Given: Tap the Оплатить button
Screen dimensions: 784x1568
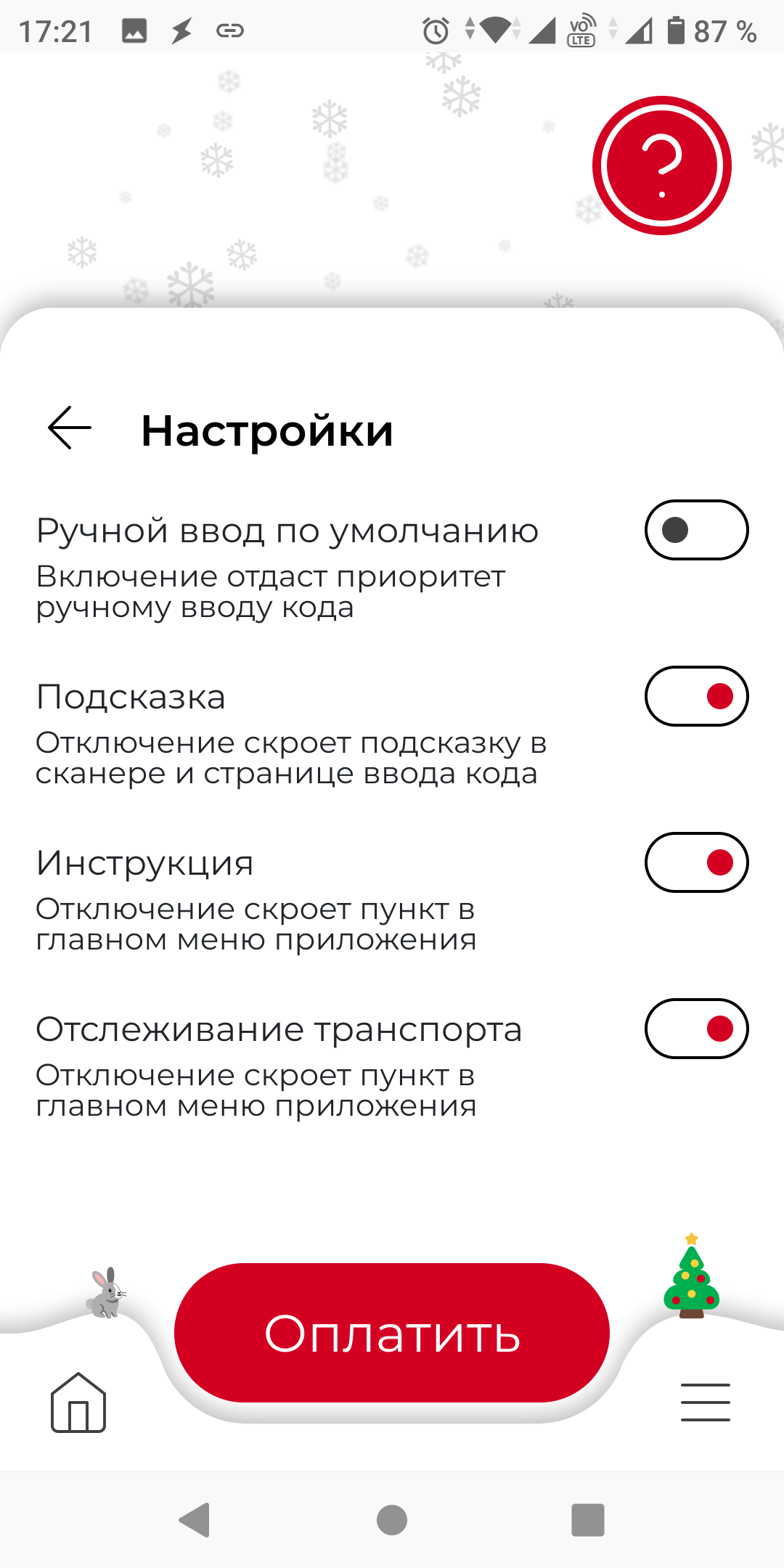Looking at the screenshot, I should pyautogui.click(x=392, y=1333).
